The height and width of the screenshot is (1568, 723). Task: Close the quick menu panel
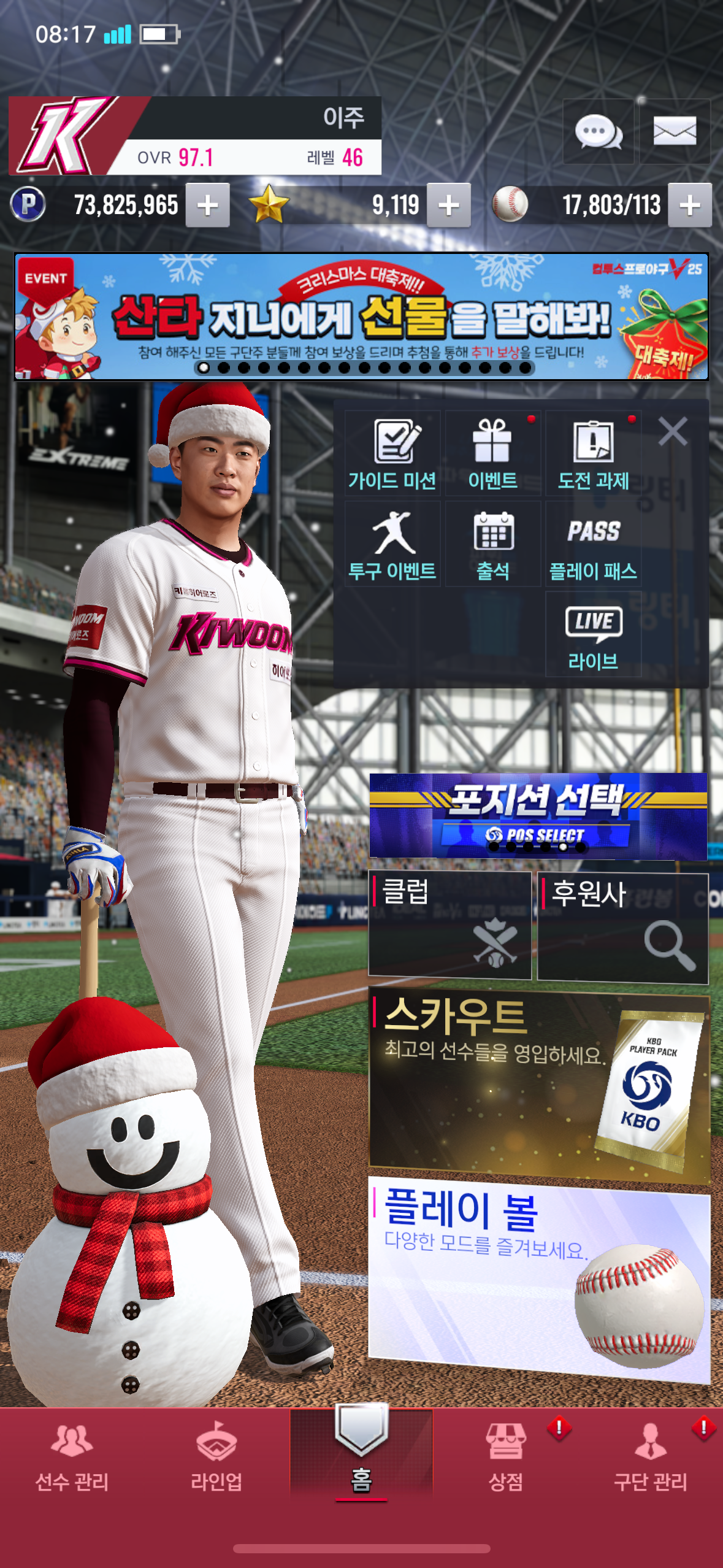673,431
